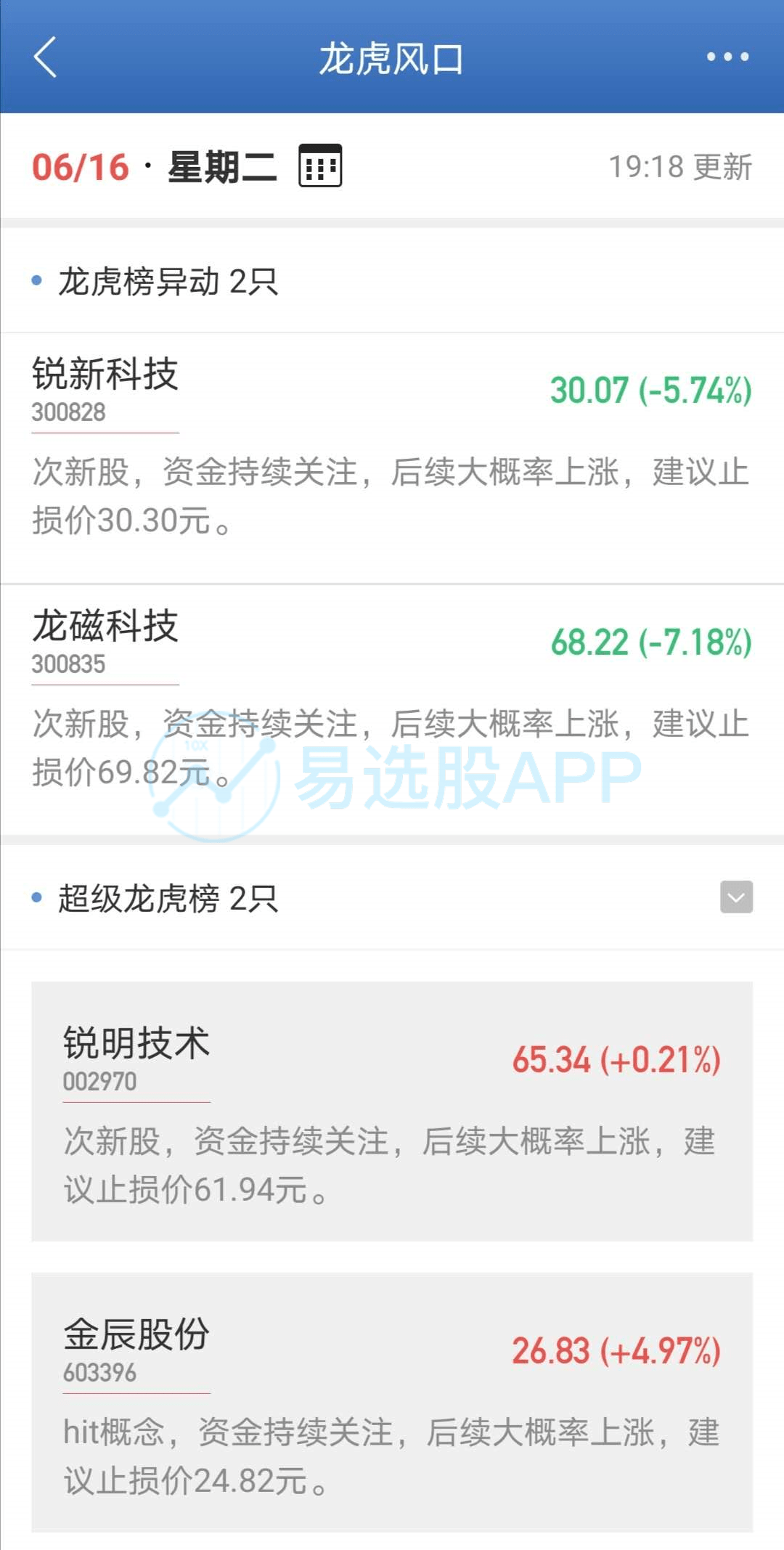
Task: Go back from 龙虎风口 page
Action: pyautogui.click(x=45, y=57)
